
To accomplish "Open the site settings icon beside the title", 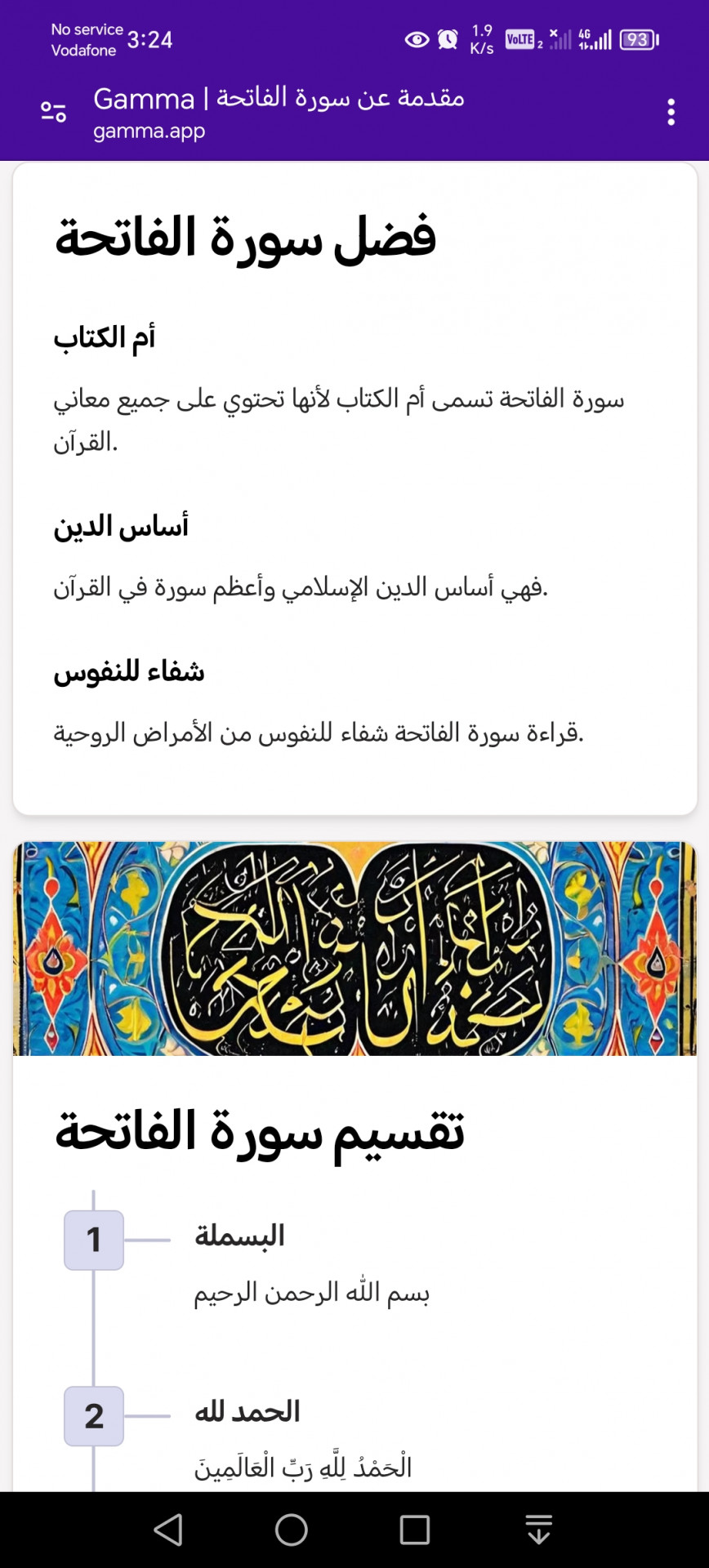I will [54, 112].
